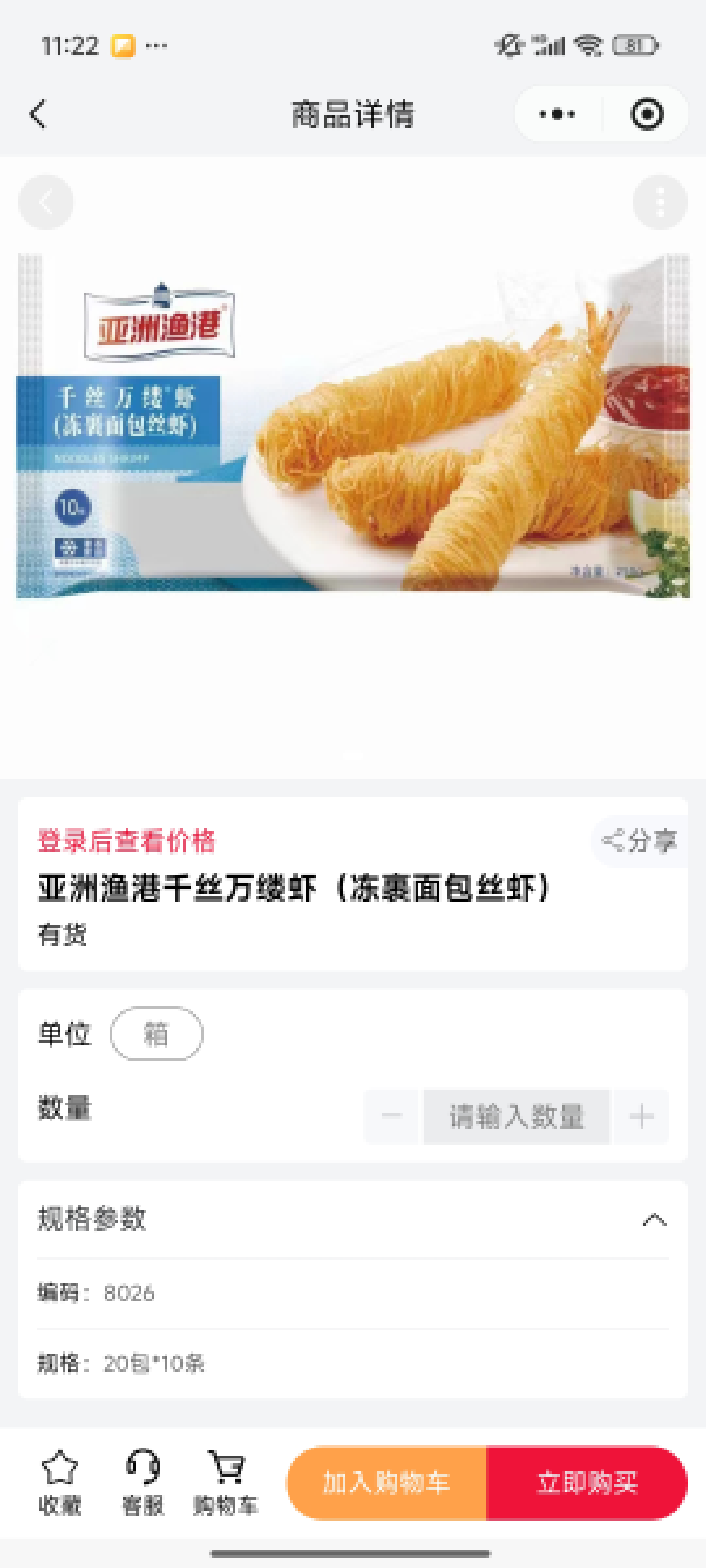Share this product via 分享
The height and width of the screenshot is (1568, 706).
coord(640,841)
